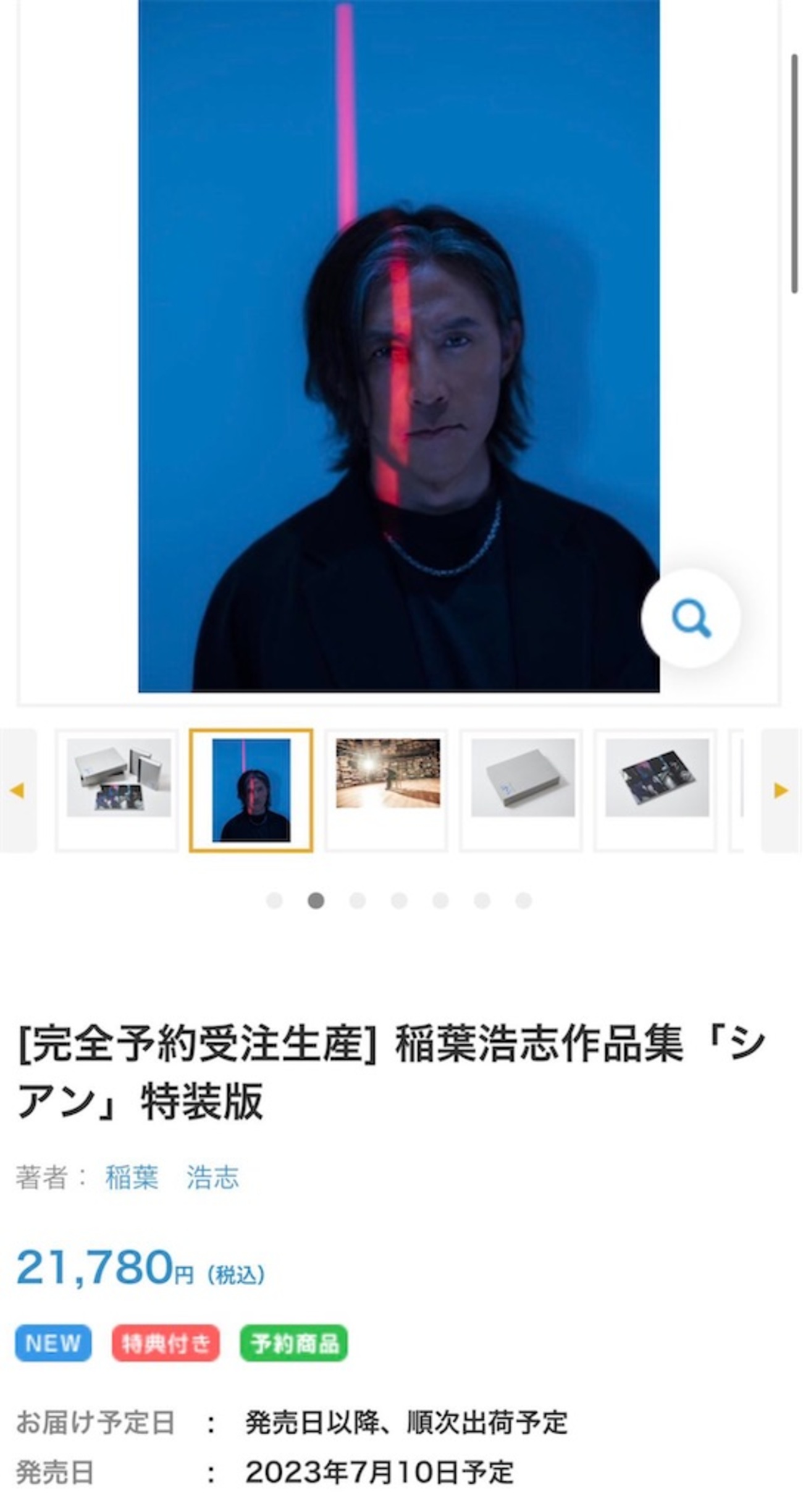Screen dimensions: 803x1512
Task: Show next thumbnails with the right arrow
Action: (781, 790)
